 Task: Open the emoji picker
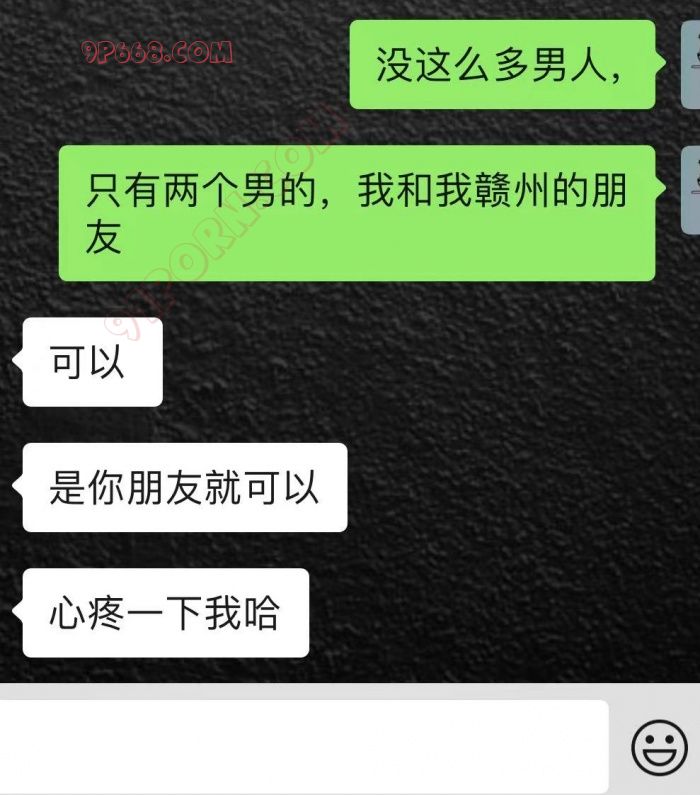tap(659, 747)
